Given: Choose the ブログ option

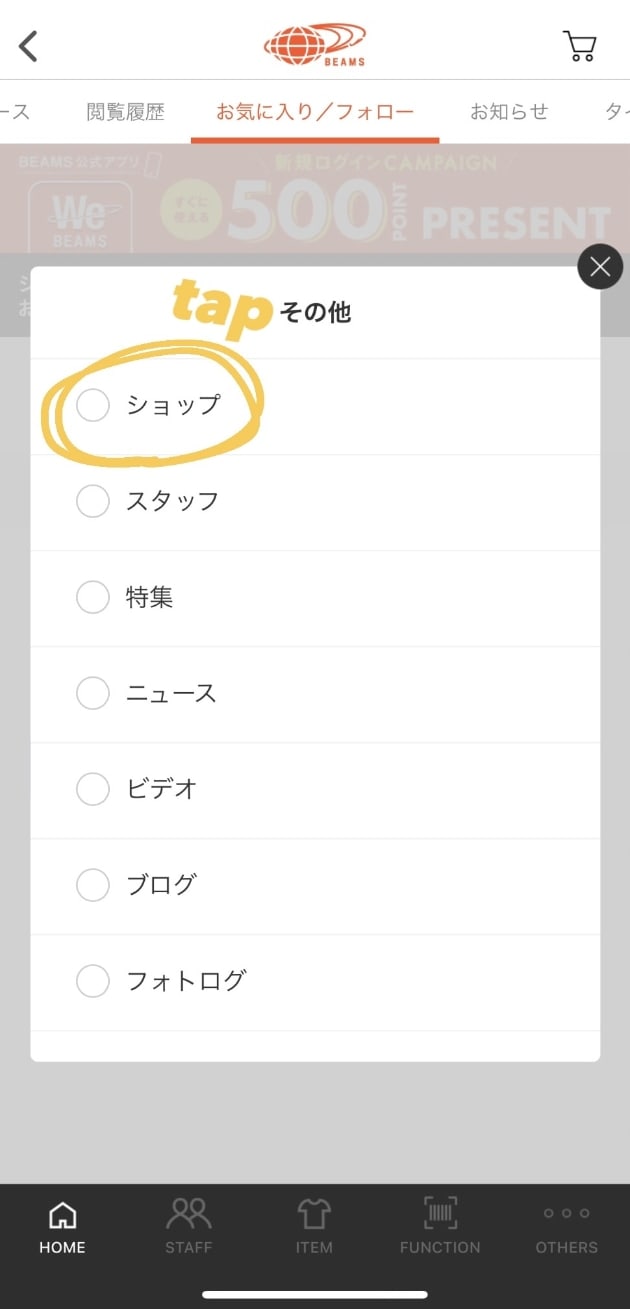Looking at the screenshot, I should pos(315,886).
